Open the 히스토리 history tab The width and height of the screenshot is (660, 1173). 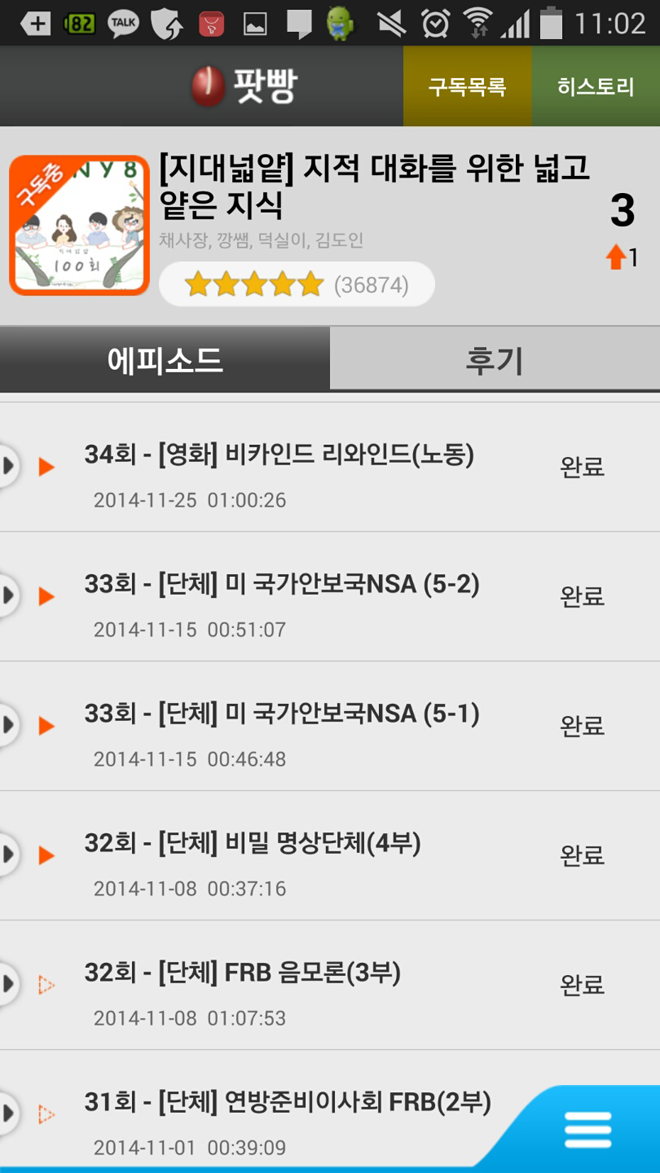point(595,87)
